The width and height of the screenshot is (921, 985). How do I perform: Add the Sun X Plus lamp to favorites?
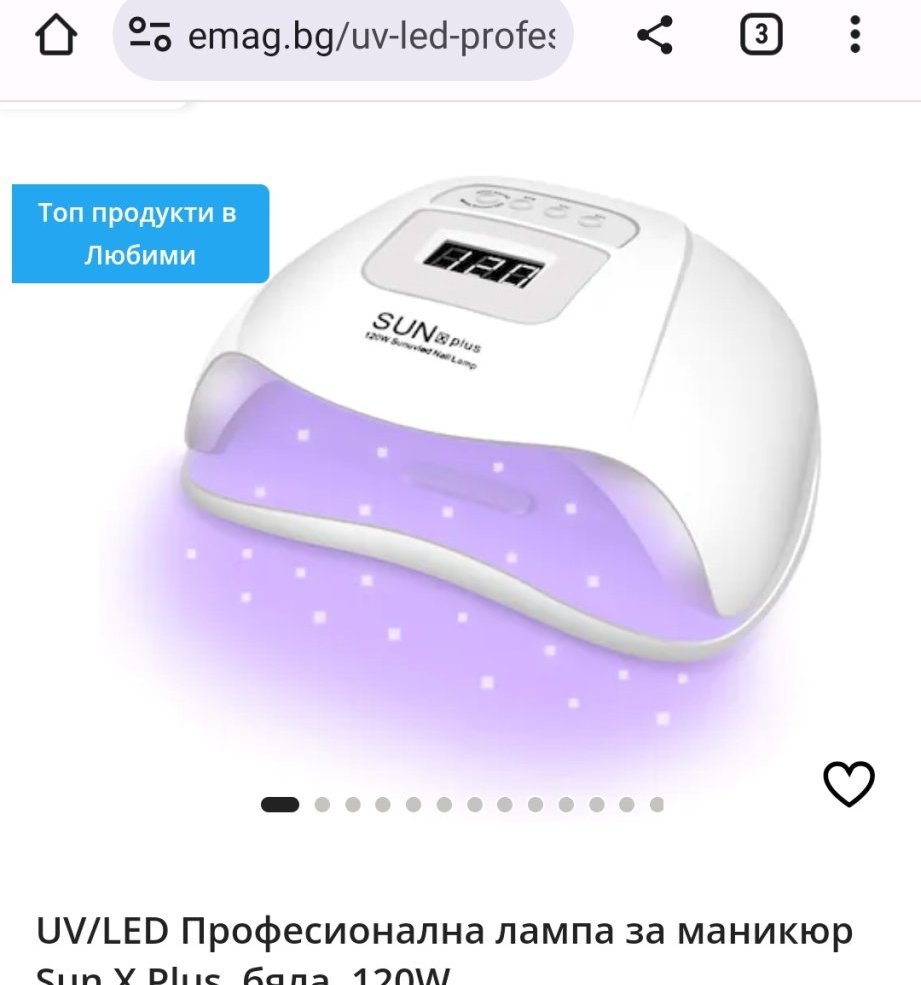(848, 783)
